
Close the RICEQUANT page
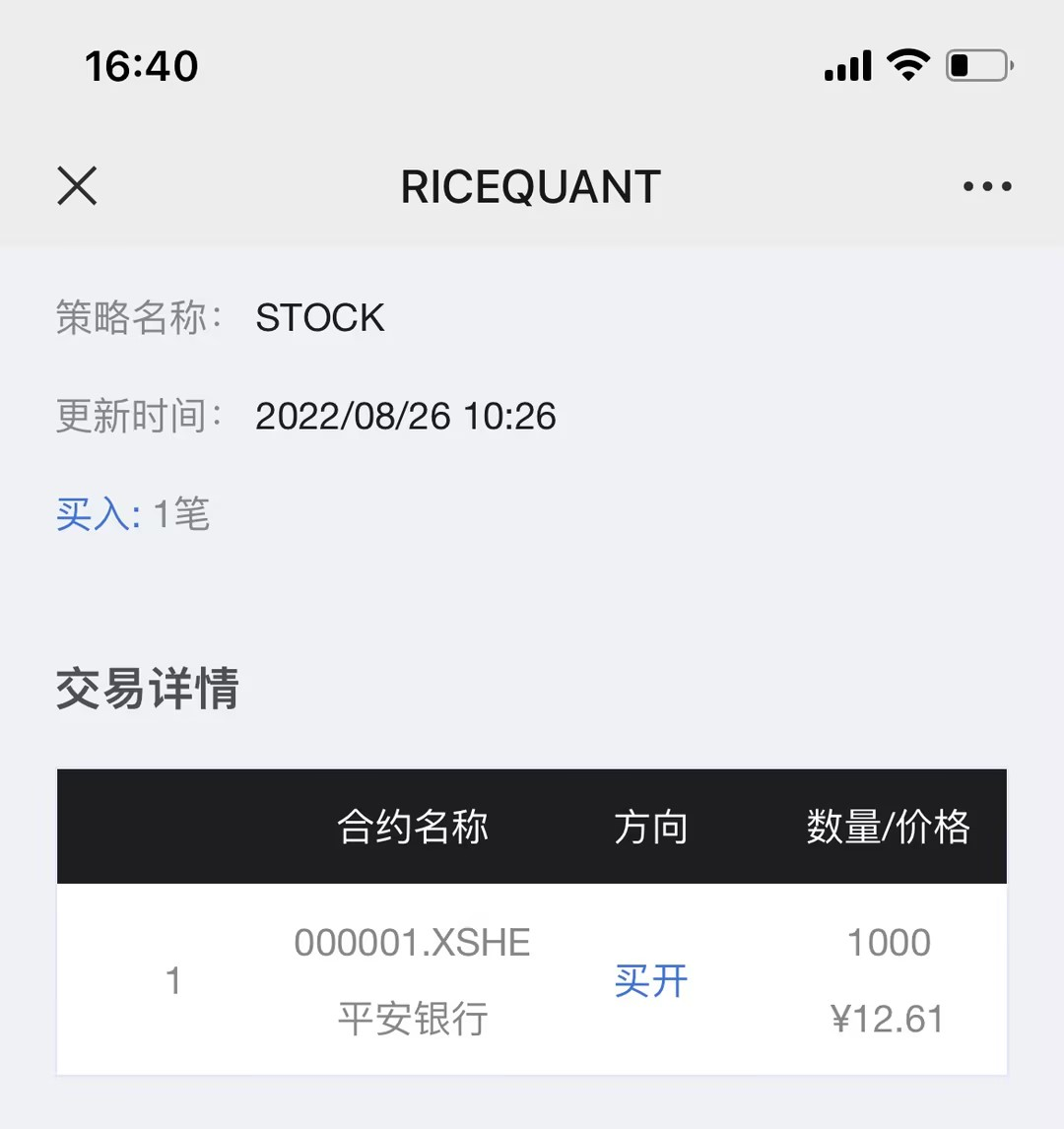tap(77, 186)
